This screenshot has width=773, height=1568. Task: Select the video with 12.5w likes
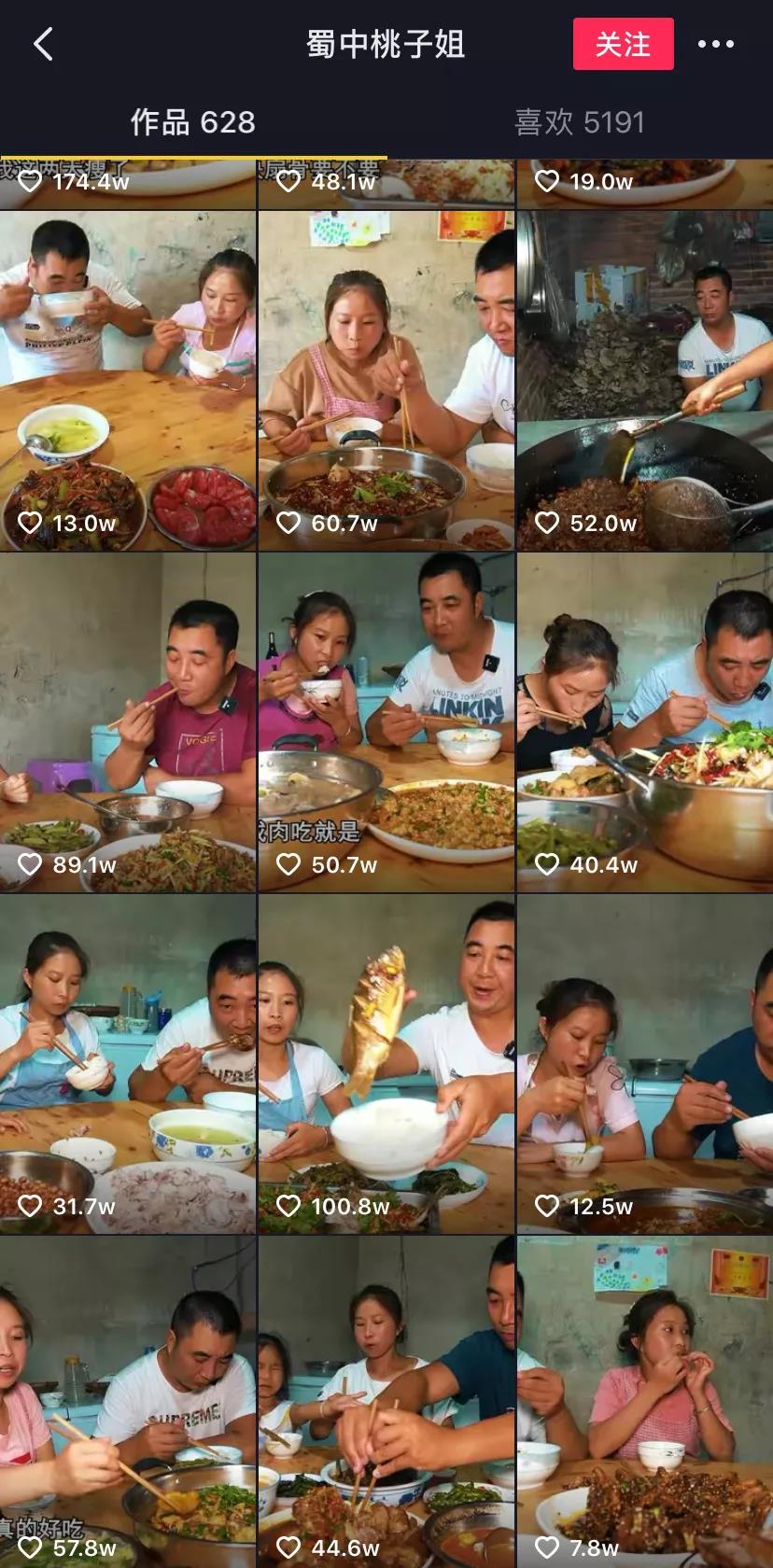[644, 1064]
